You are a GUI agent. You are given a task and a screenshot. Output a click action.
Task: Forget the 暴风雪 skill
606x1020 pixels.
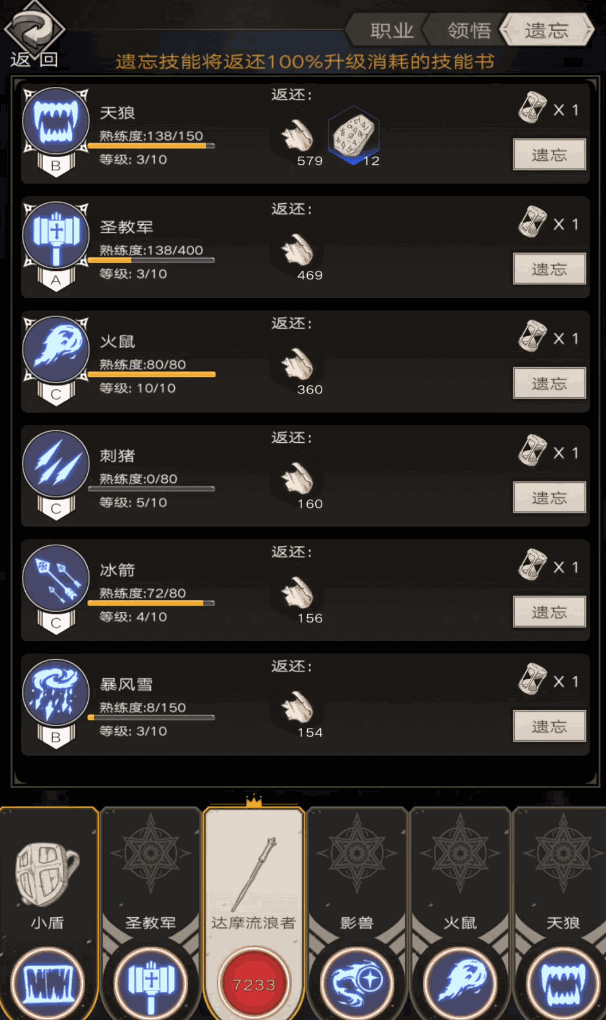tap(548, 726)
